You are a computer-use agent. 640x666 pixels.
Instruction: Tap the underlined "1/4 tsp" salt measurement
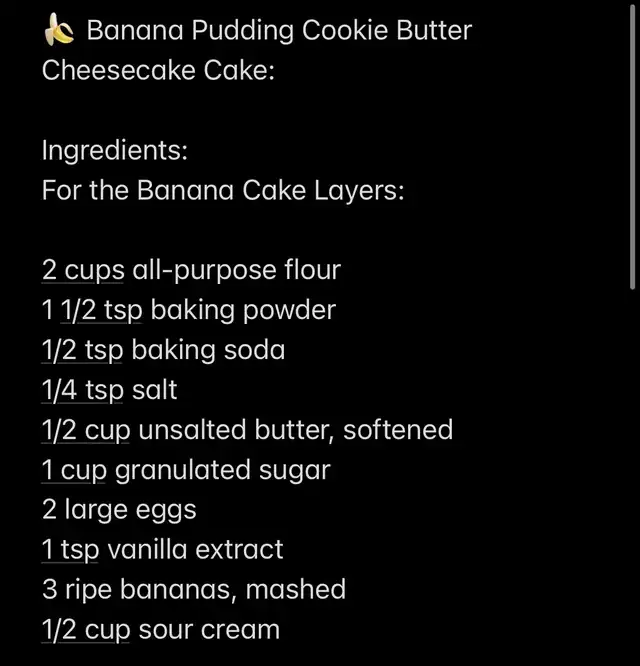(83, 390)
